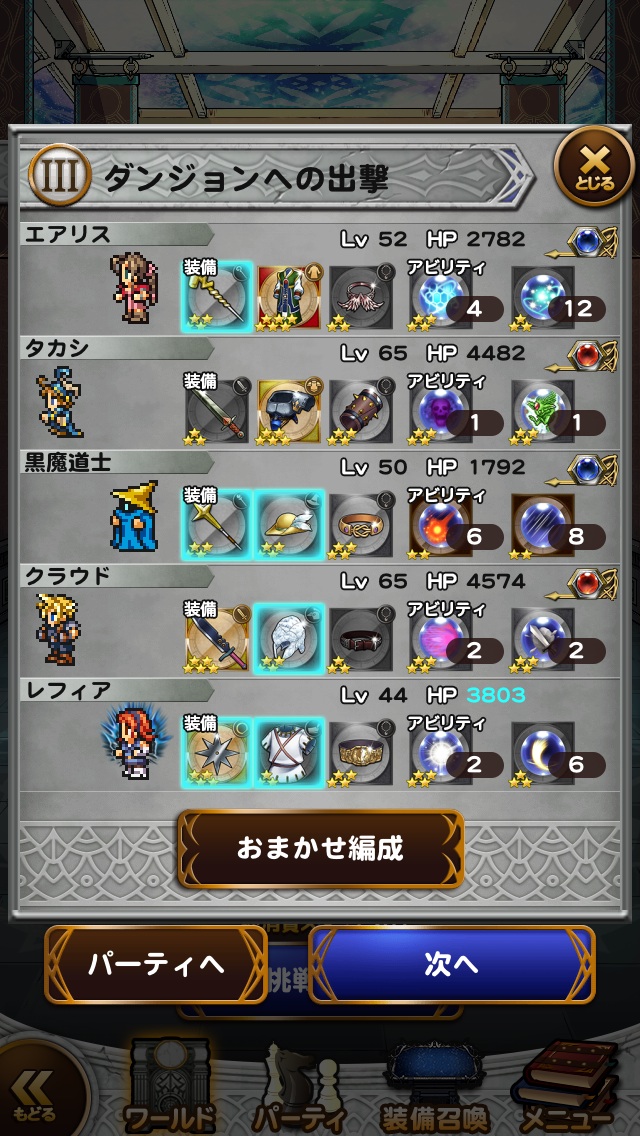Go back with the もどる button
This screenshot has height=1136, width=640.
coord(37,1094)
